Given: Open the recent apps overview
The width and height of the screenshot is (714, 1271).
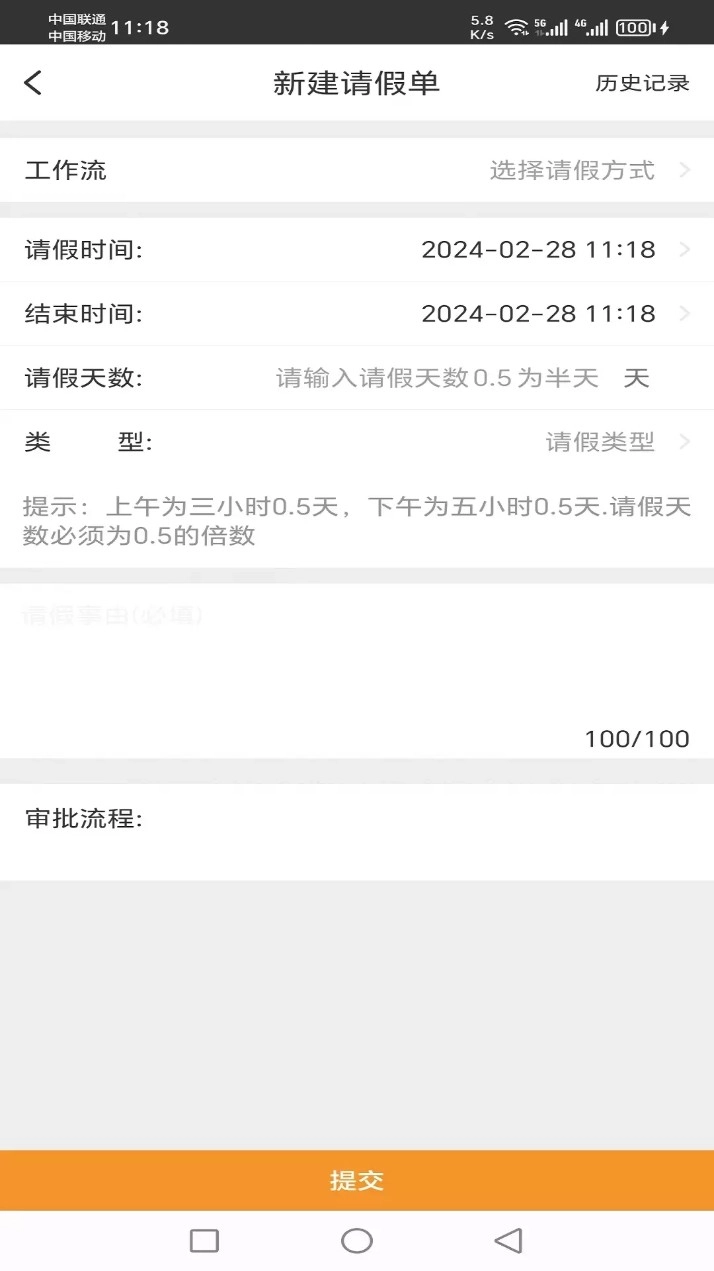Looking at the screenshot, I should point(204,1241).
